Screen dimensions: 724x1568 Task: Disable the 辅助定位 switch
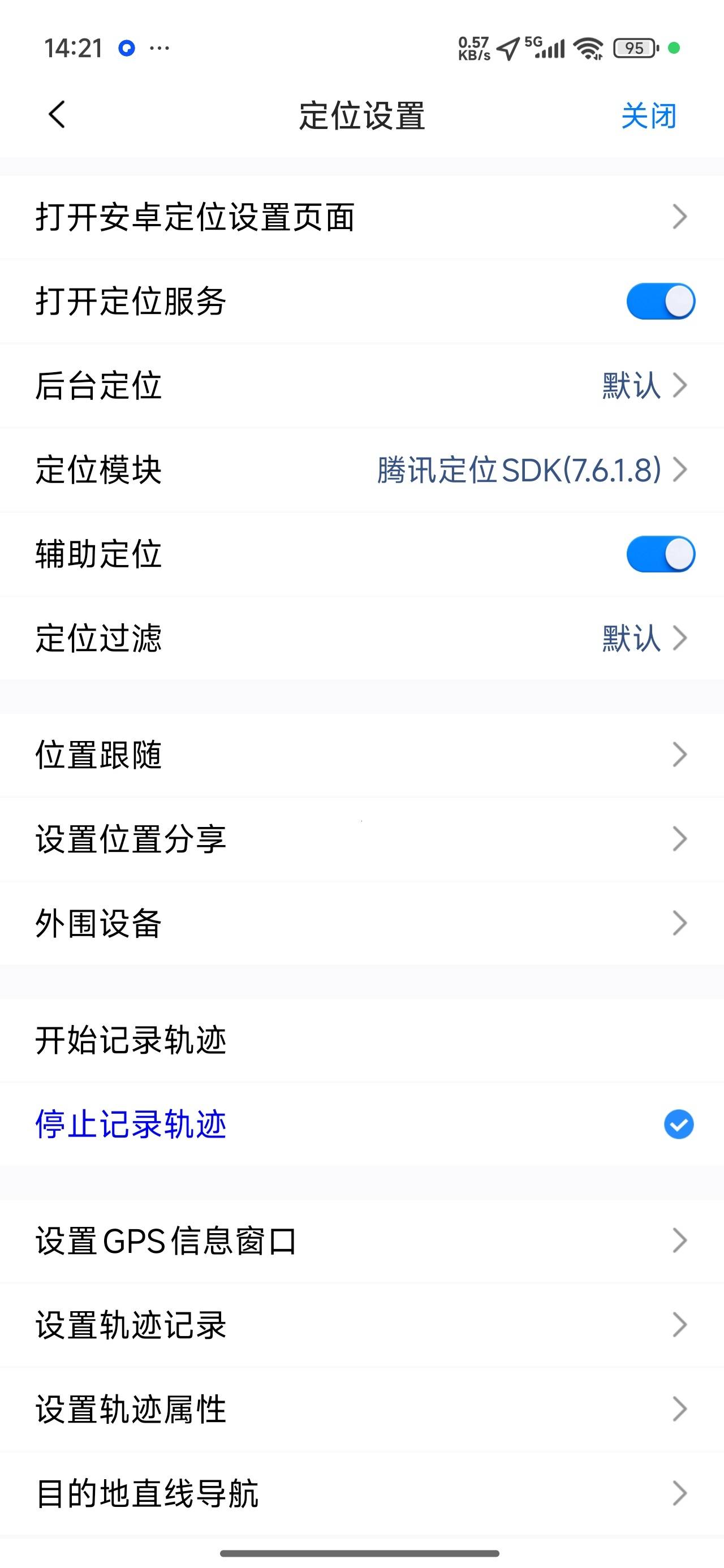tap(661, 554)
